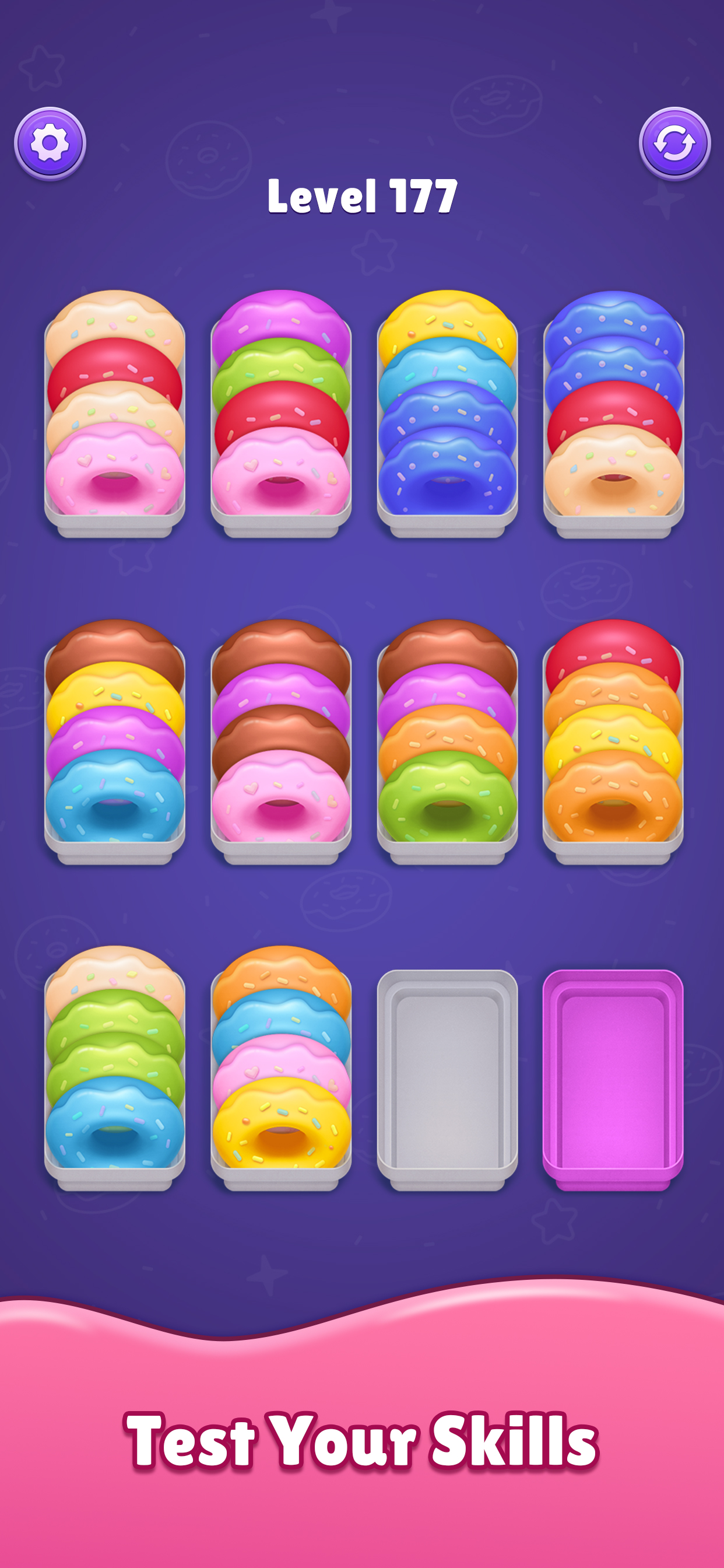Pick the tray with a yellow donut above light blue
724x1568 pixels.
click(447, 414)
